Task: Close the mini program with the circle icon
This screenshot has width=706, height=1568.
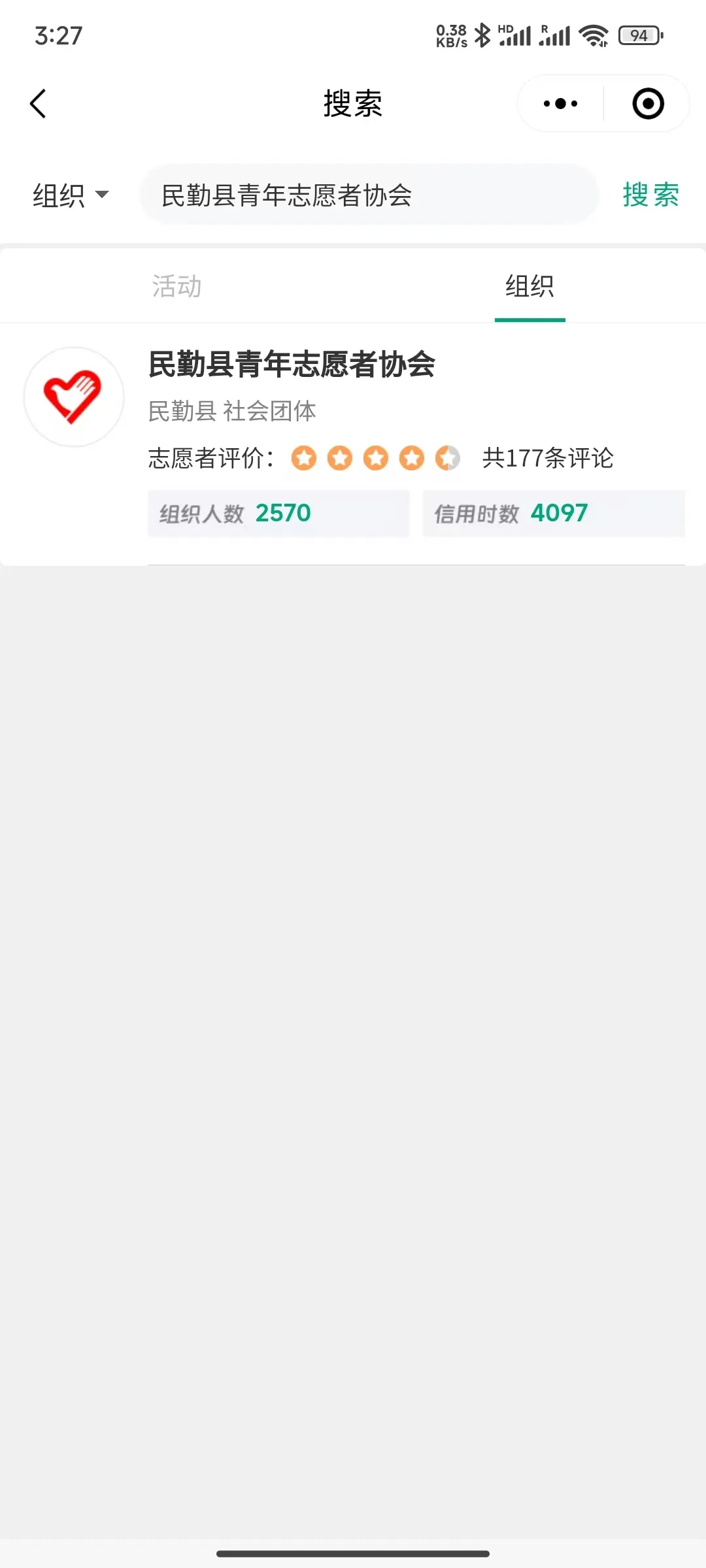Action: [x=648, y=104]
